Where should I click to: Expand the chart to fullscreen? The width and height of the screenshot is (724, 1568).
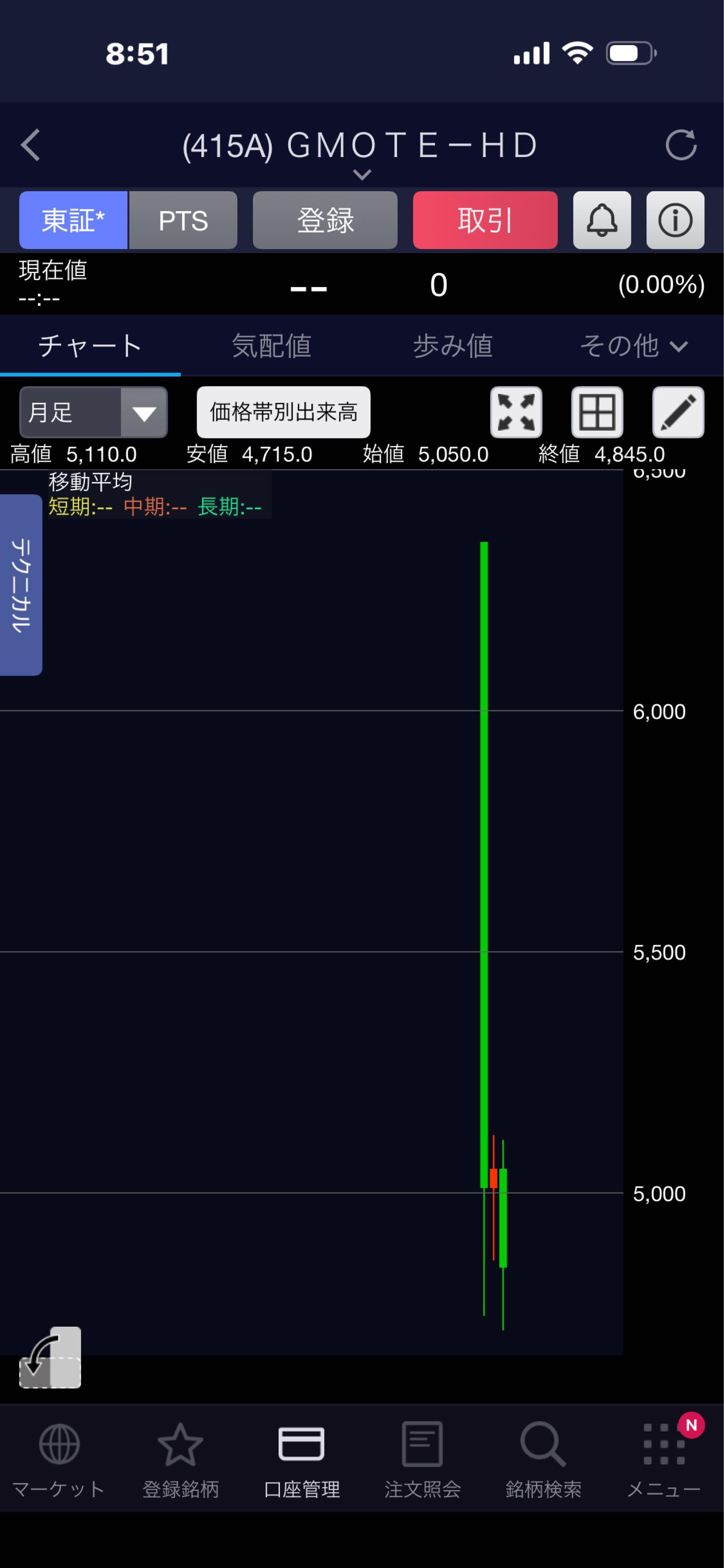516,412
